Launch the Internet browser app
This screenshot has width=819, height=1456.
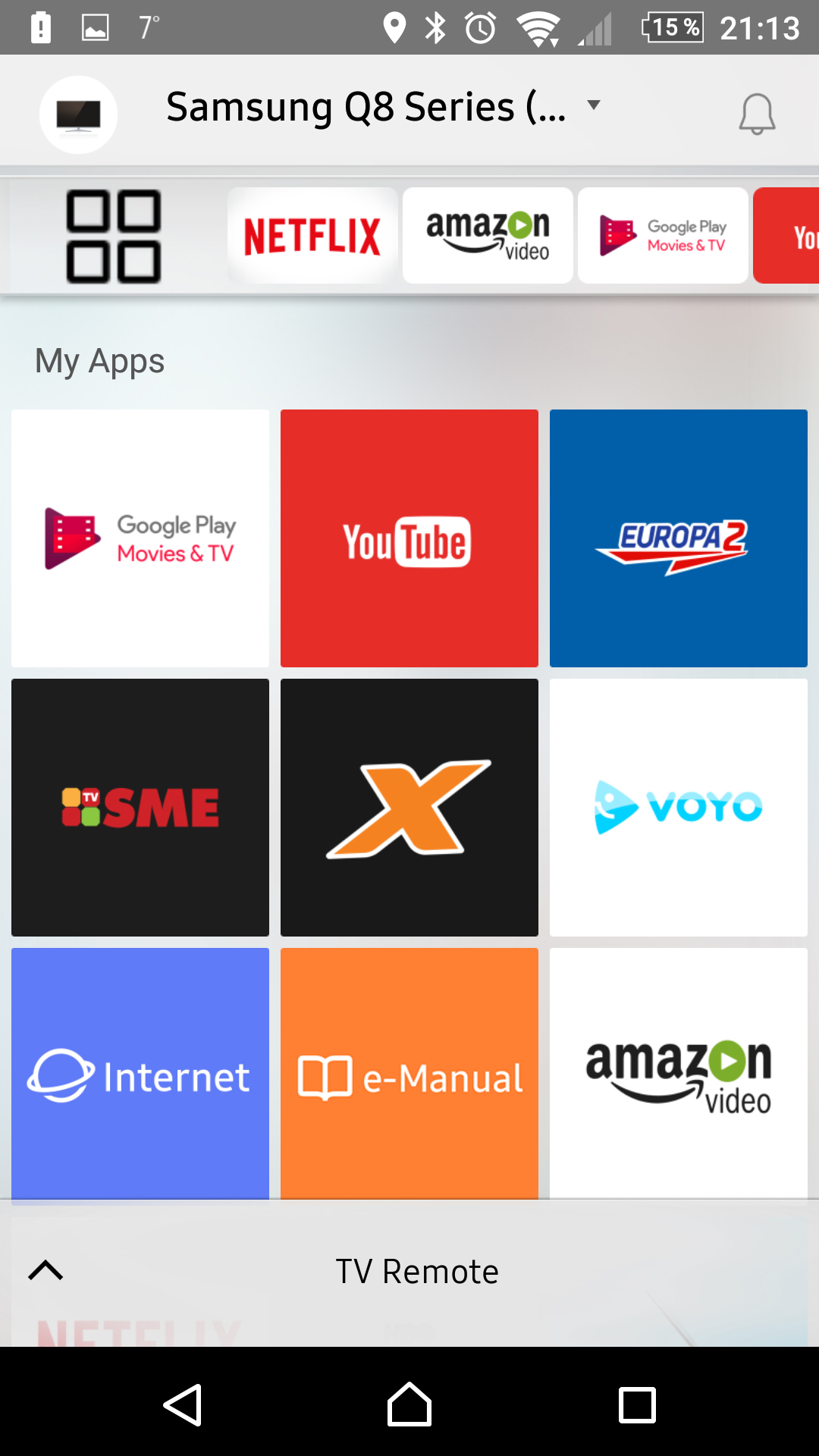[140, 1074]
